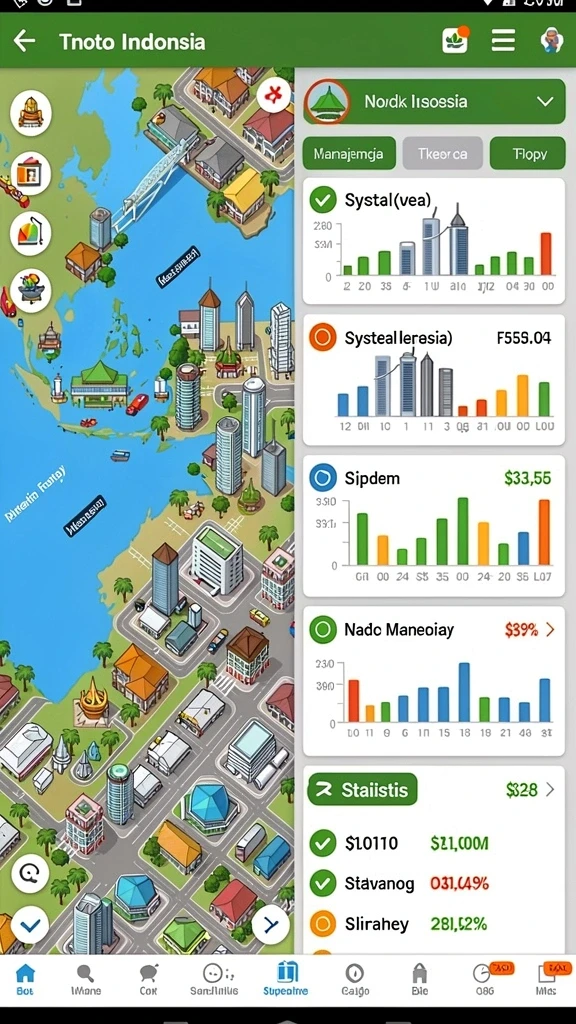
Task: Tap the right arrow button on the map
Action: pos(270,923)
